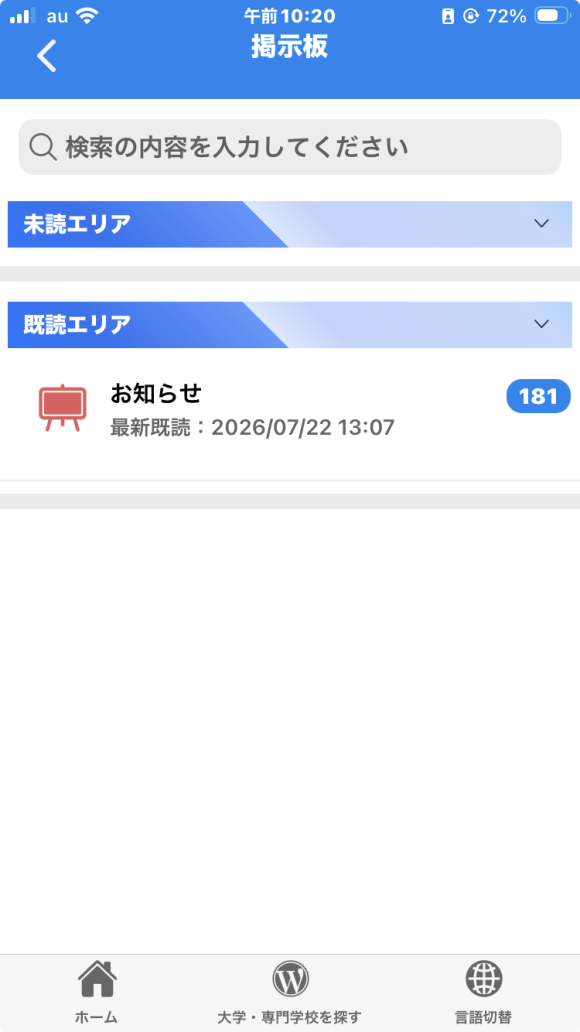Tap the 検索の内容を入力してください search field
580x1032 pixels.
point(290,147)
